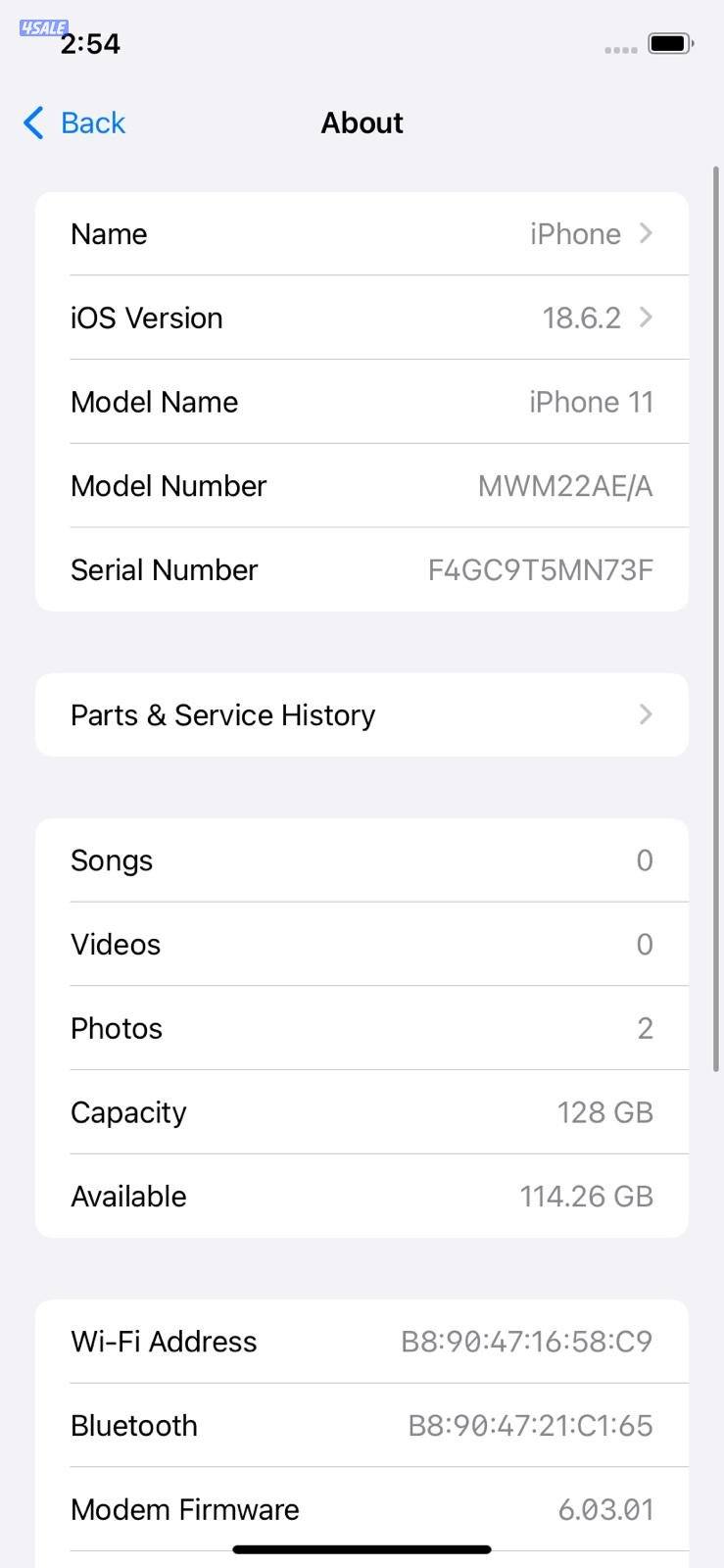Tap the Songs count row
Screen dimensions: 724x1568
(362, 859)
